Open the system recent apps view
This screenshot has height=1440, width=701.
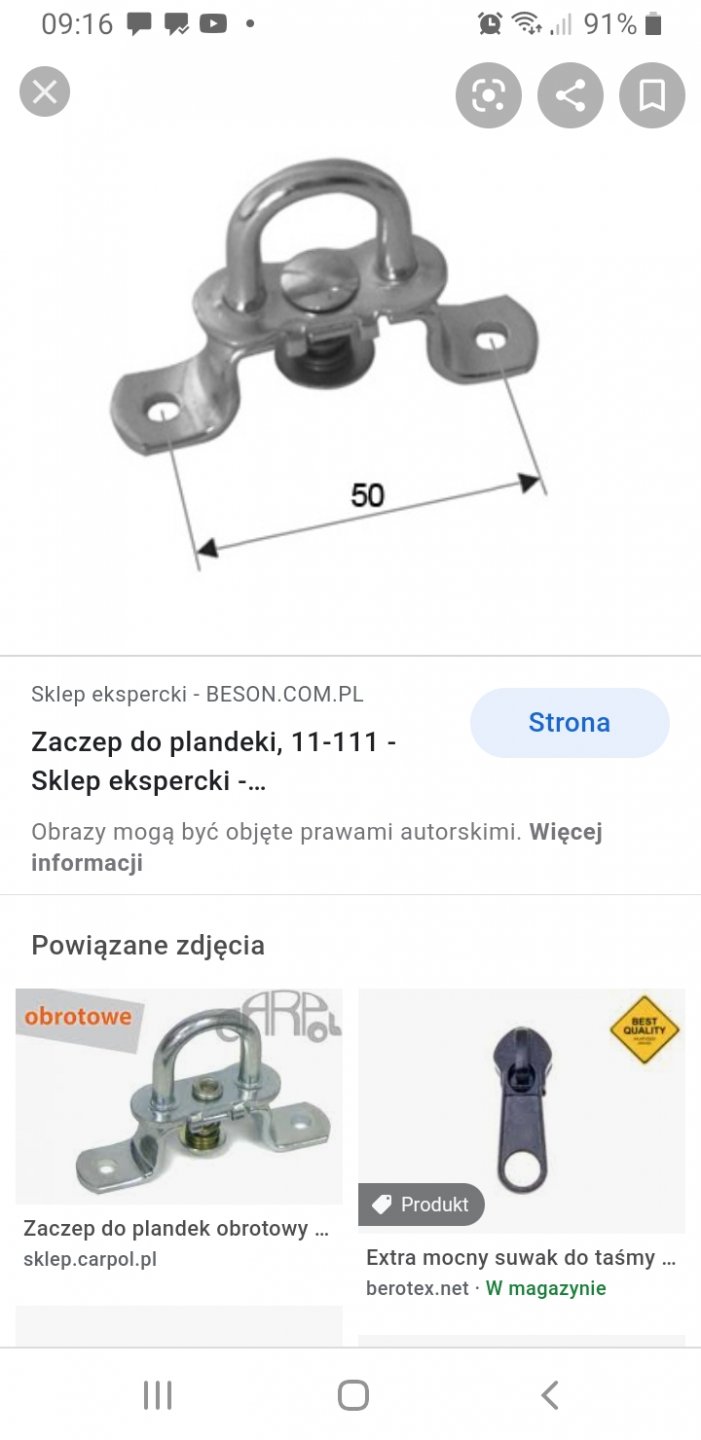(157, 1394)
